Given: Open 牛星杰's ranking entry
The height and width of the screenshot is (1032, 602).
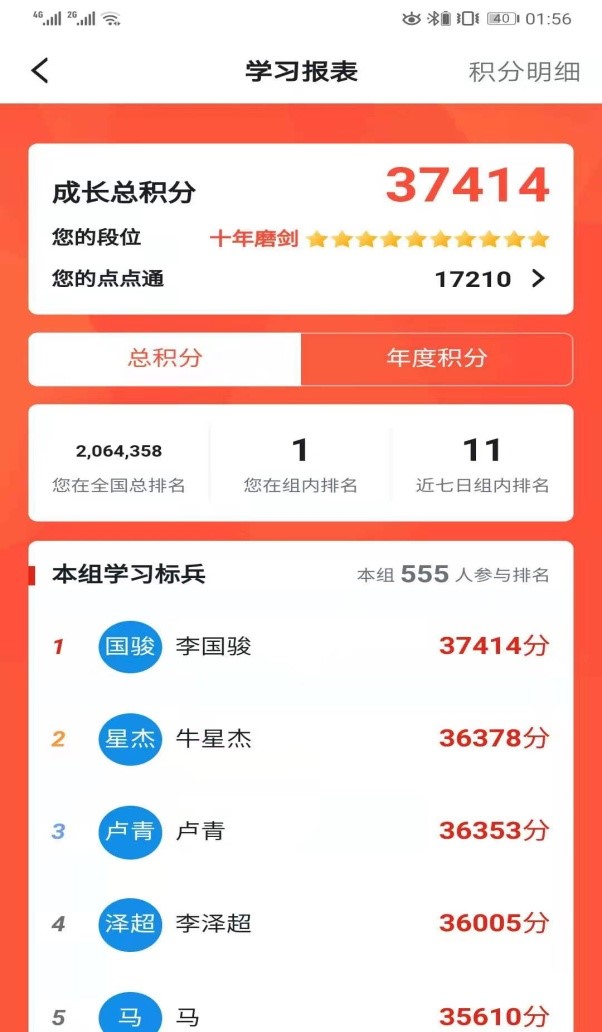Looking at the screenshot, I should [x=300, y=739].
